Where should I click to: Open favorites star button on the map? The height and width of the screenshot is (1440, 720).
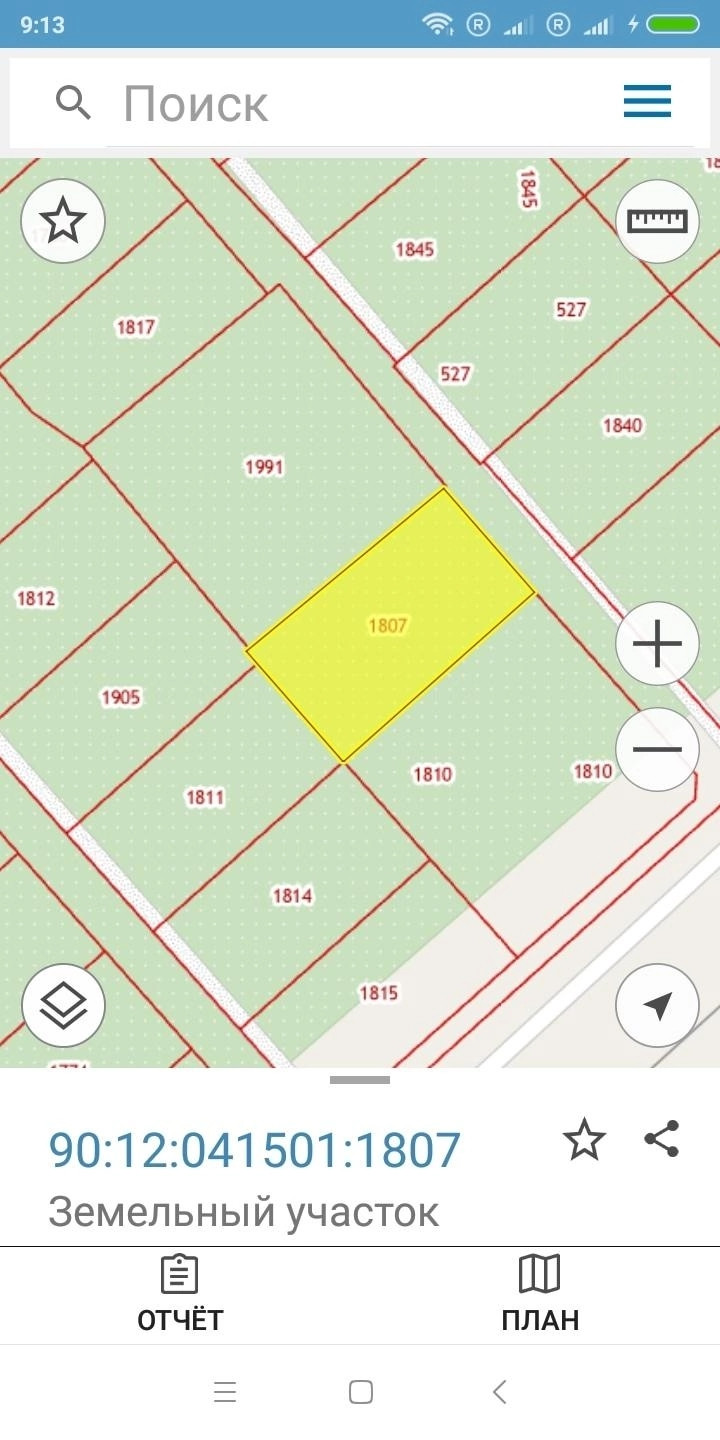tap(63, 221)
